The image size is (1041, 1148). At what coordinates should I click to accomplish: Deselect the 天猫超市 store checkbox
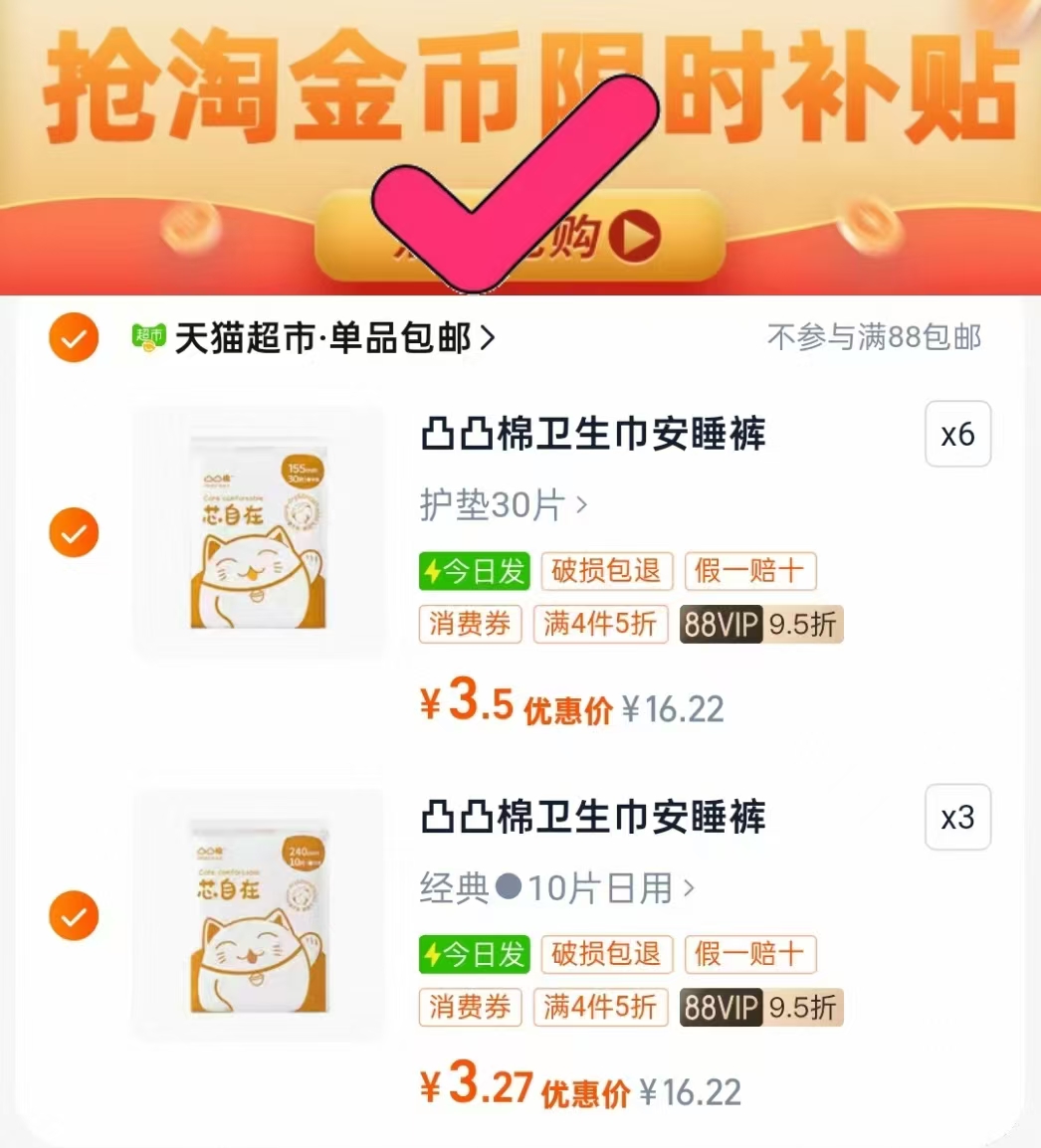[x=73, y=336]
